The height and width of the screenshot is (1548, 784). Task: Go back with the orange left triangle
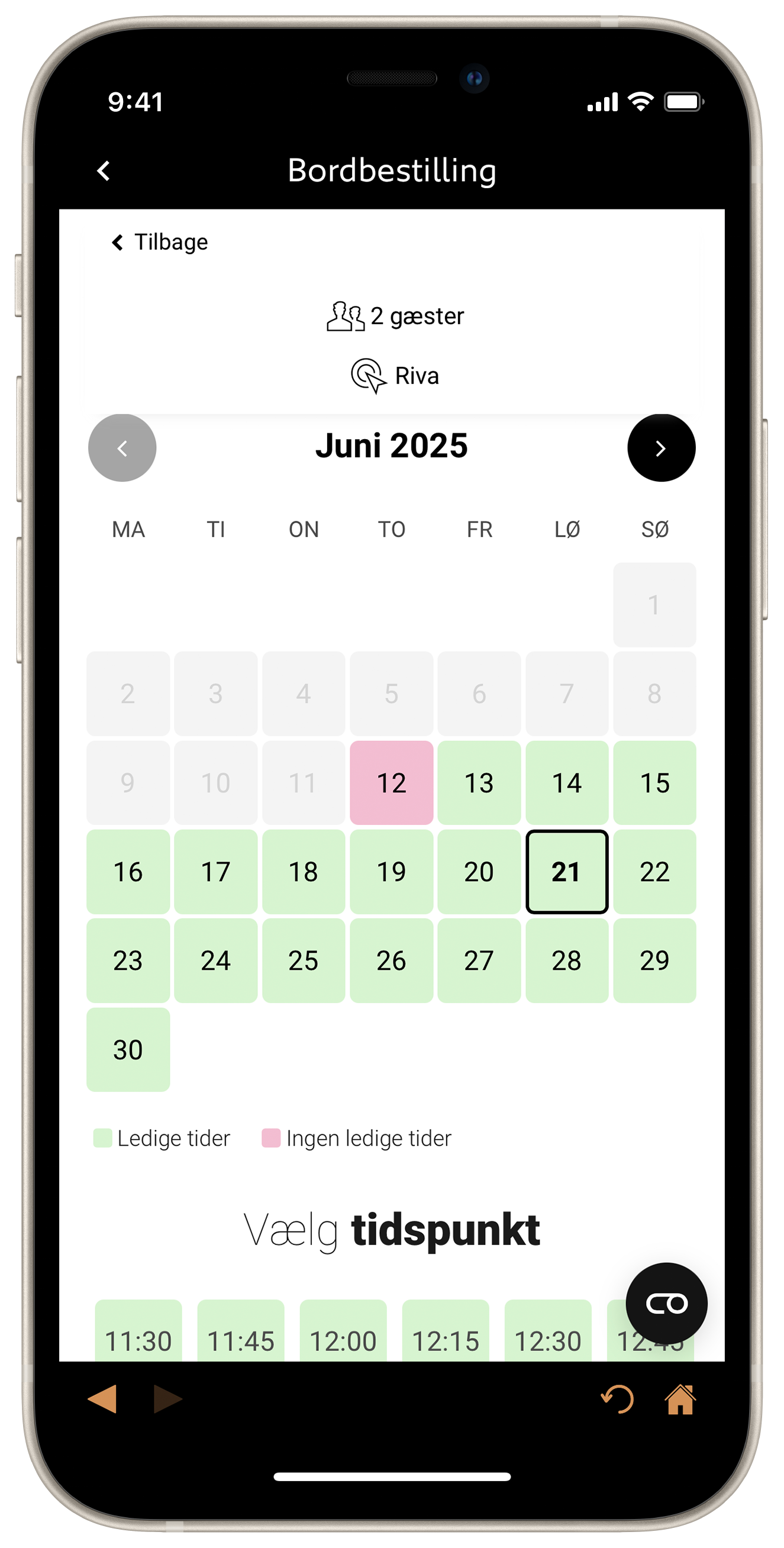pyautogui.click(x=102, y=1399)
